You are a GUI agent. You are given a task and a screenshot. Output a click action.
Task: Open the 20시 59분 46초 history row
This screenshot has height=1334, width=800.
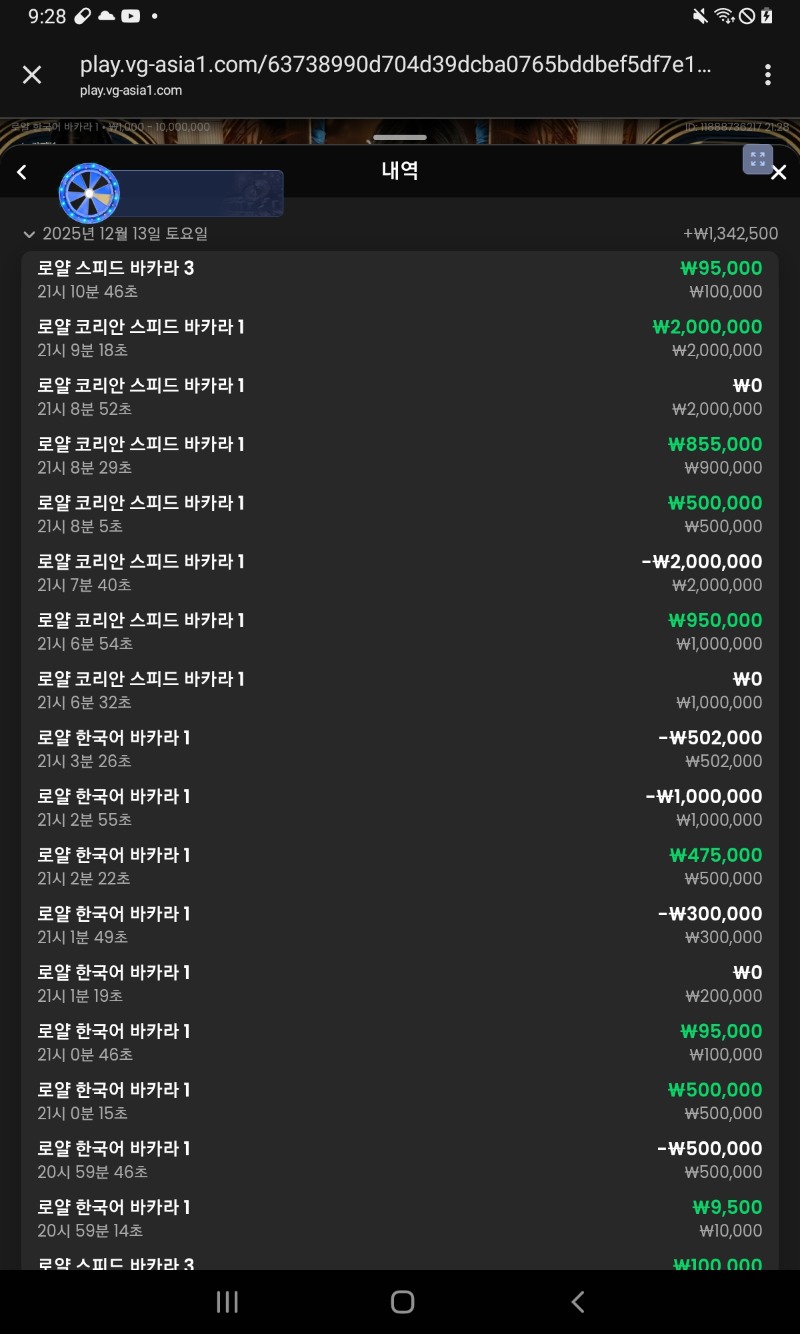(400, 1160)
